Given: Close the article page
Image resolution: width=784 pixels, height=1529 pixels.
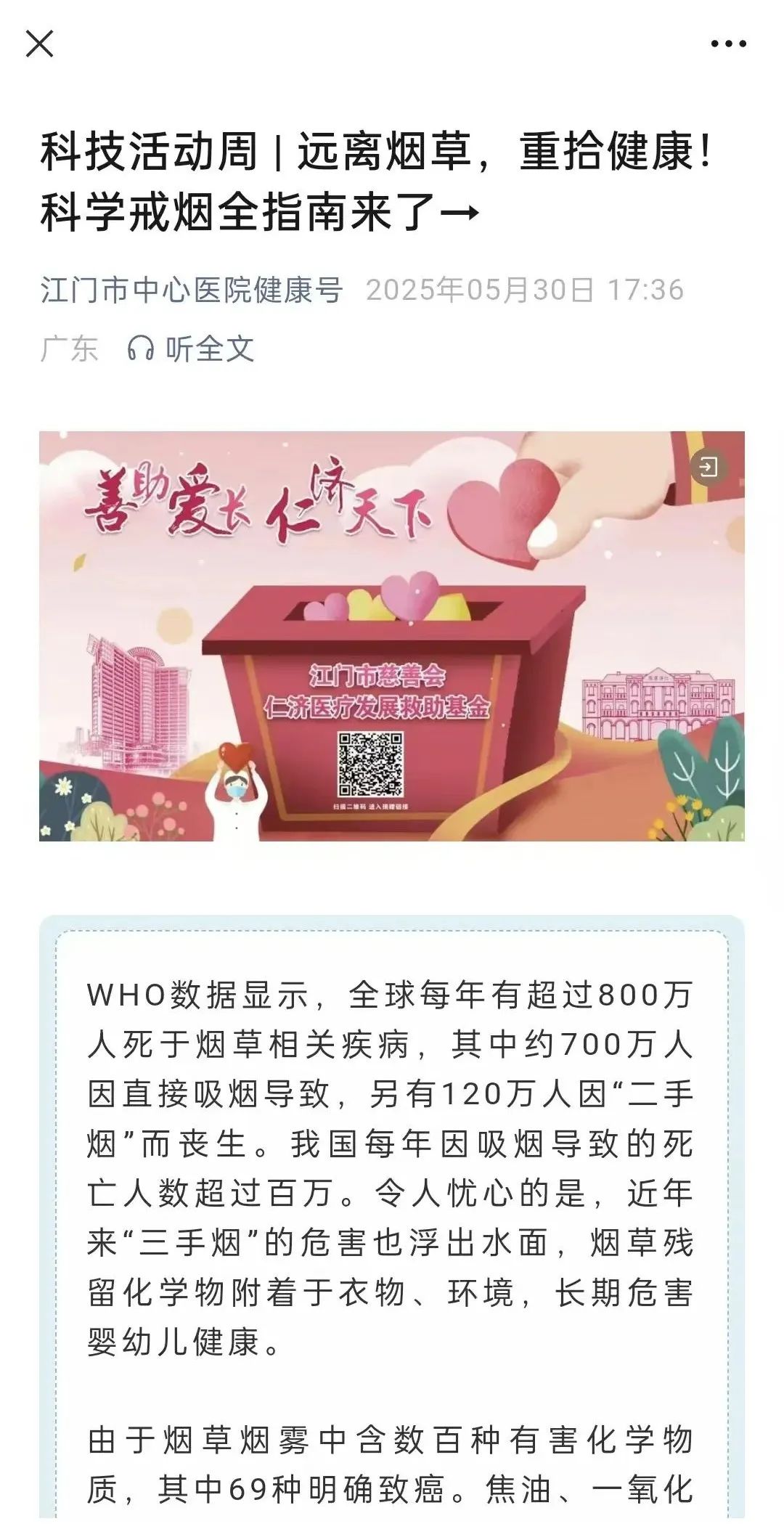Looking at the screenshot, I should (x=39, y=44).
